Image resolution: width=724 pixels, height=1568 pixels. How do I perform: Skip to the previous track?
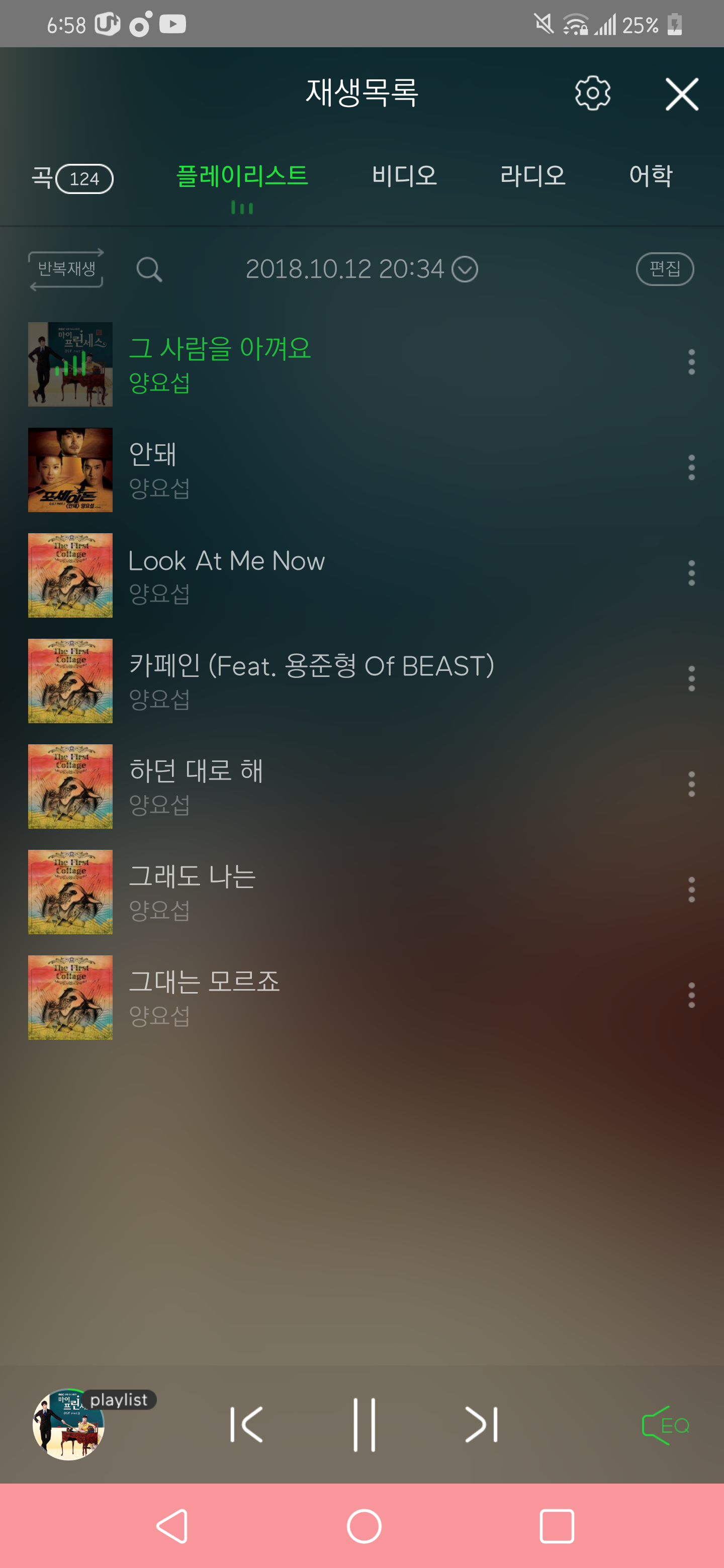coord(246,1424)
